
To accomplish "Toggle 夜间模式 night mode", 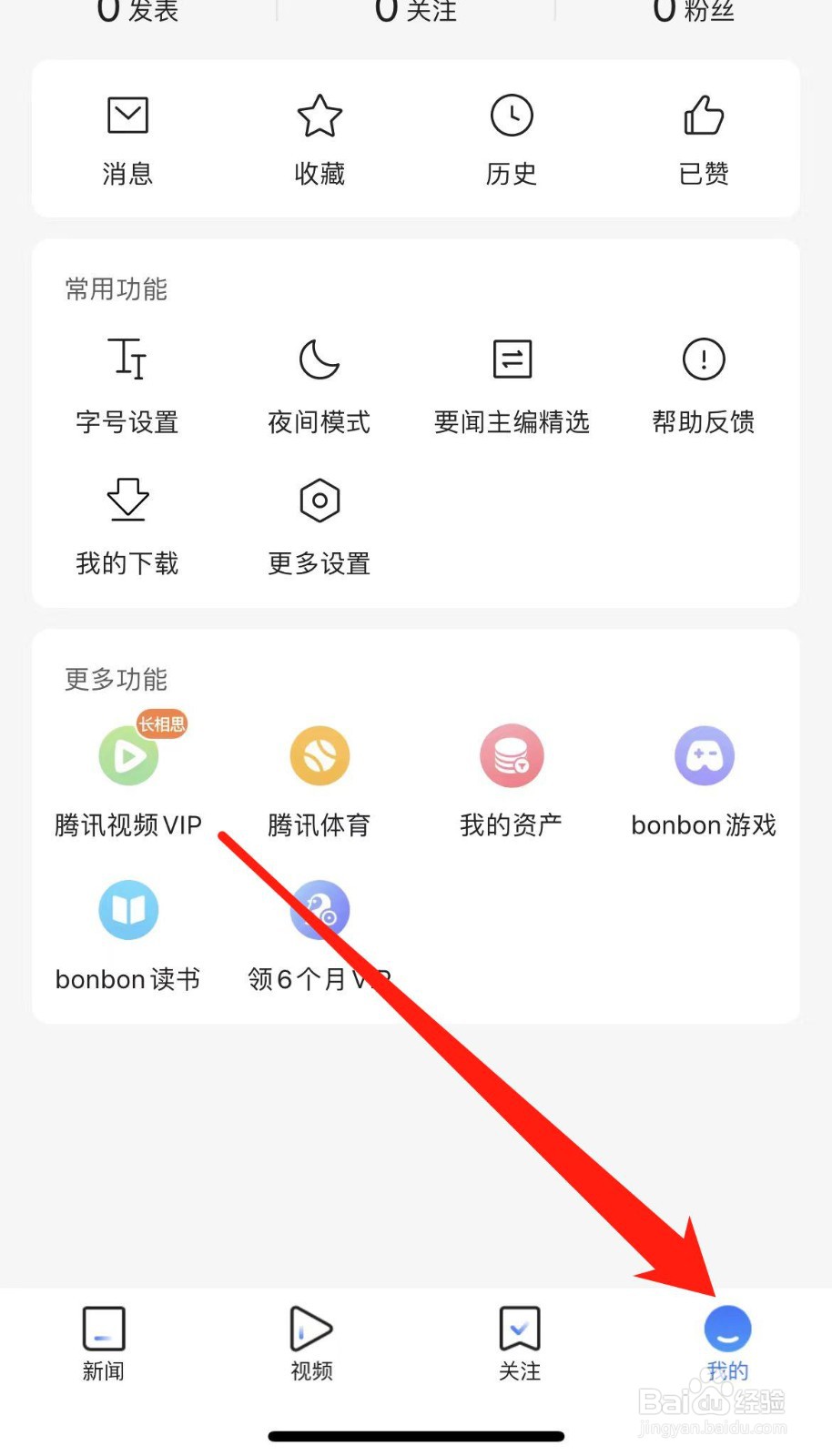I will (320, 382).
